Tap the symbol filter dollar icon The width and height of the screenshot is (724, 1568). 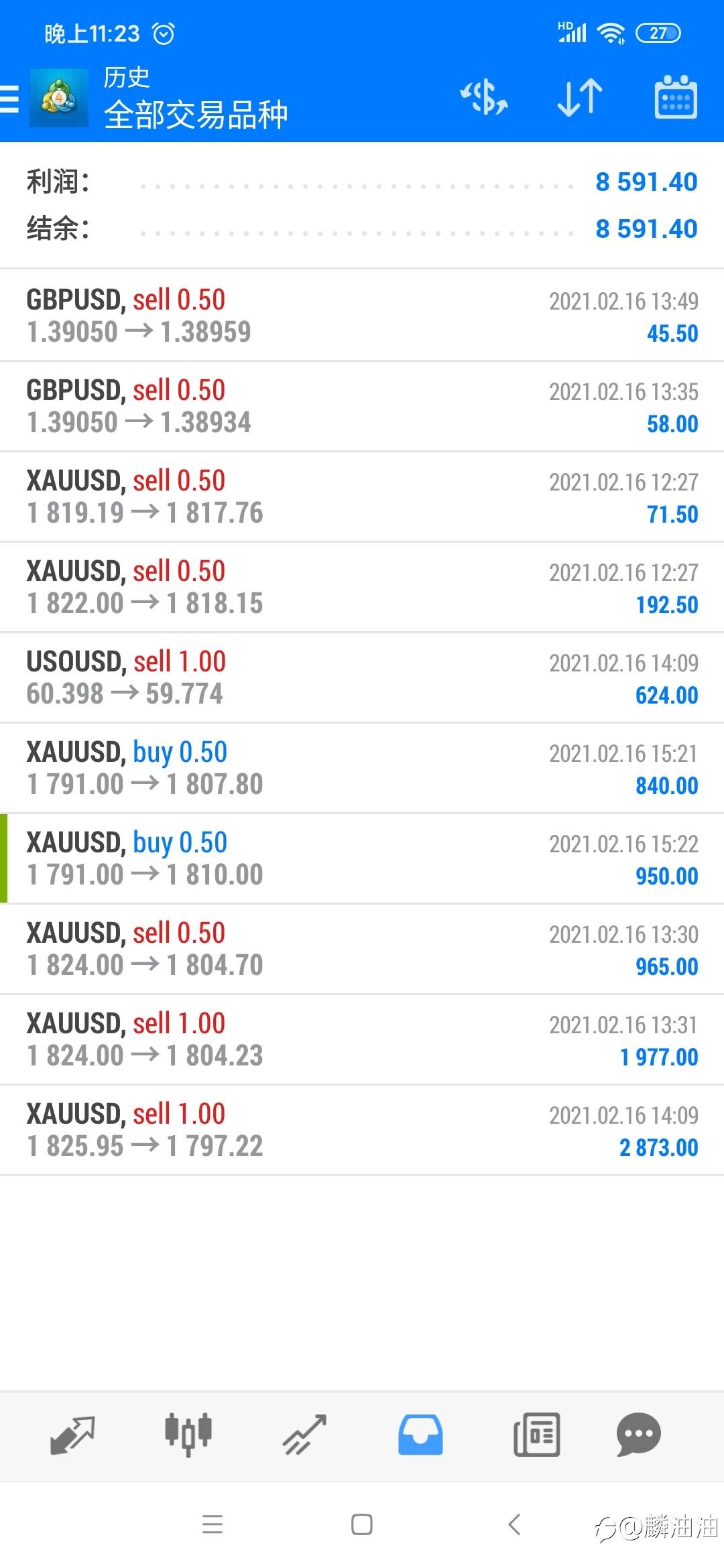pos(483,98)
